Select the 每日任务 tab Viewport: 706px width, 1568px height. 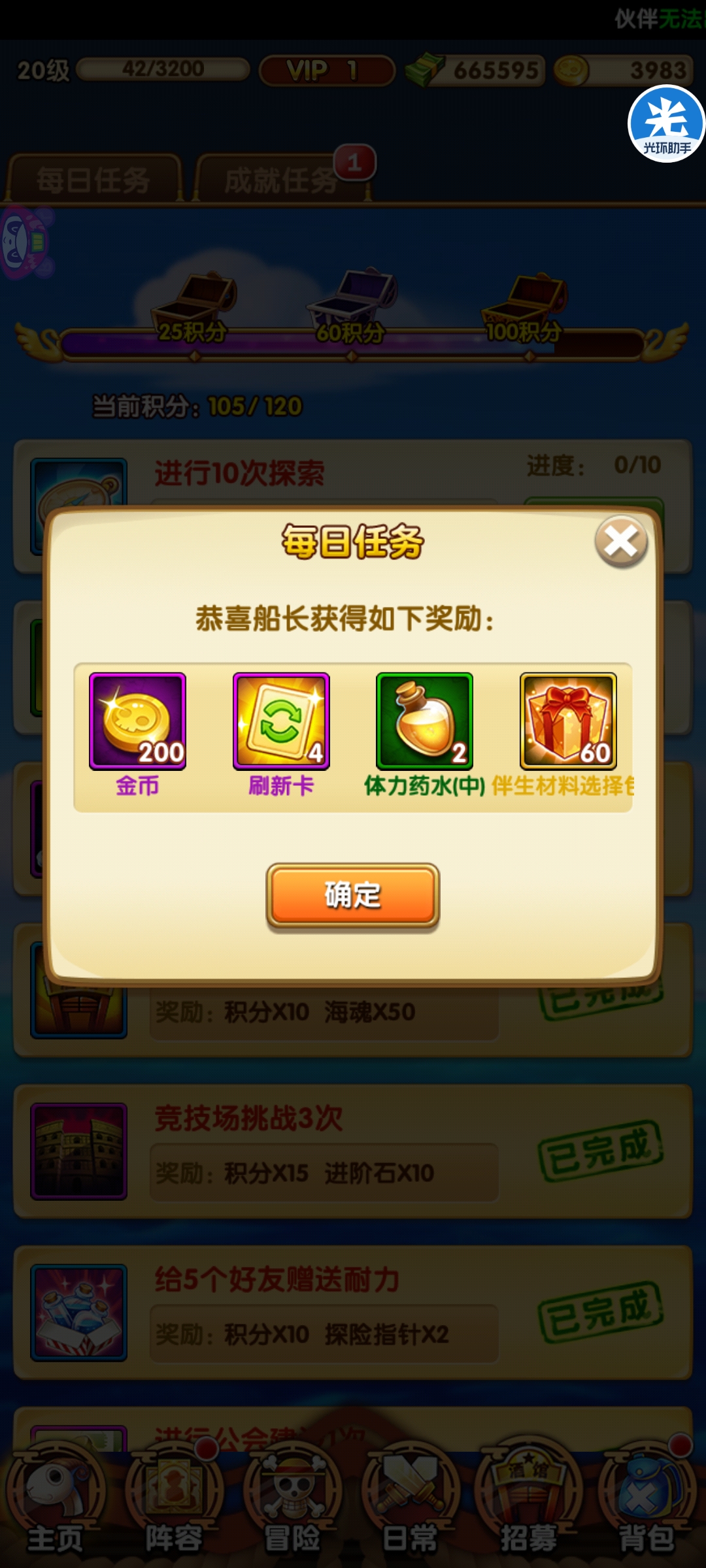[93, 180]
